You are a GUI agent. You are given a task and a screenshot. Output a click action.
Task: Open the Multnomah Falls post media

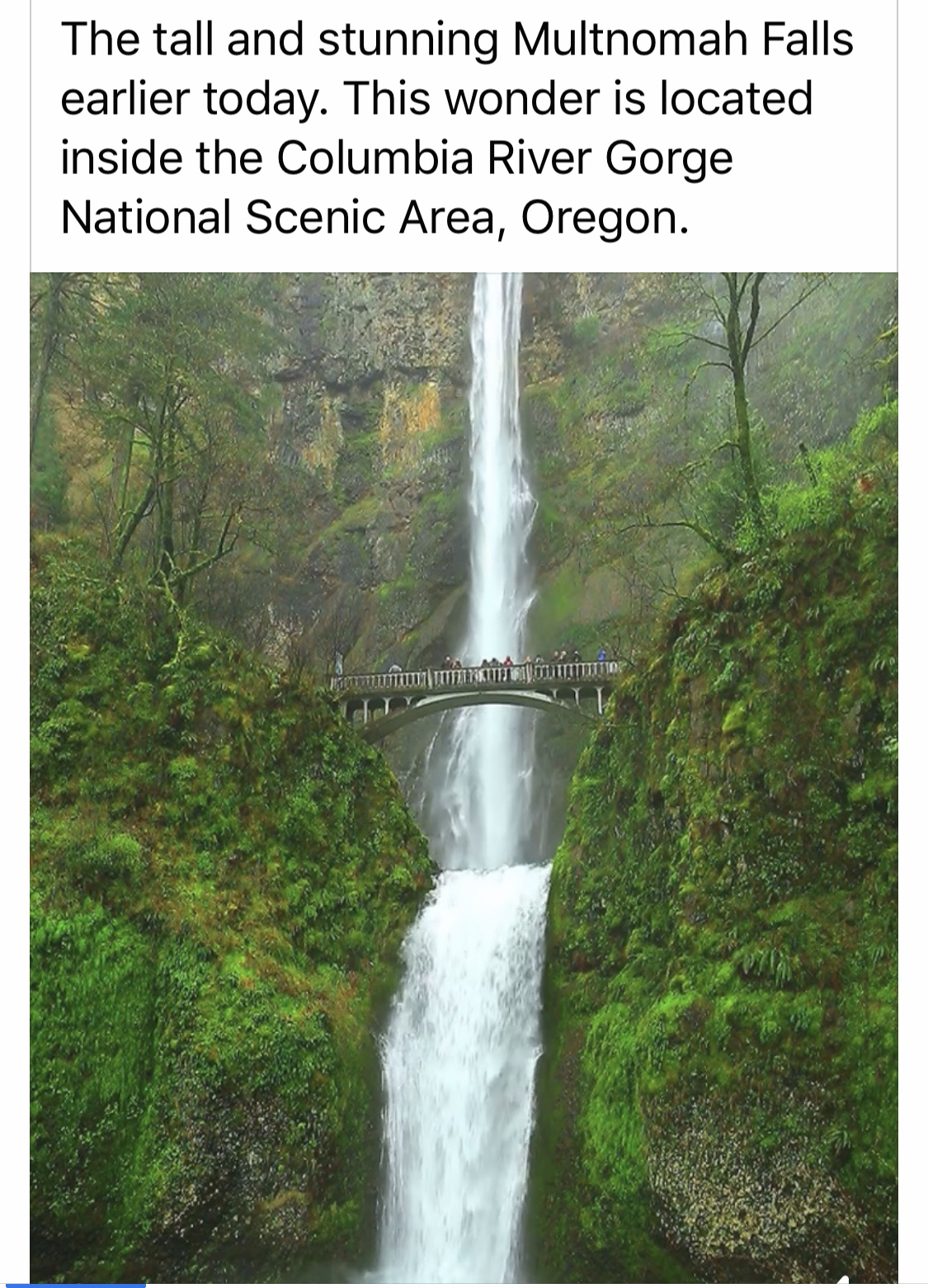click(x=464, y=776)
